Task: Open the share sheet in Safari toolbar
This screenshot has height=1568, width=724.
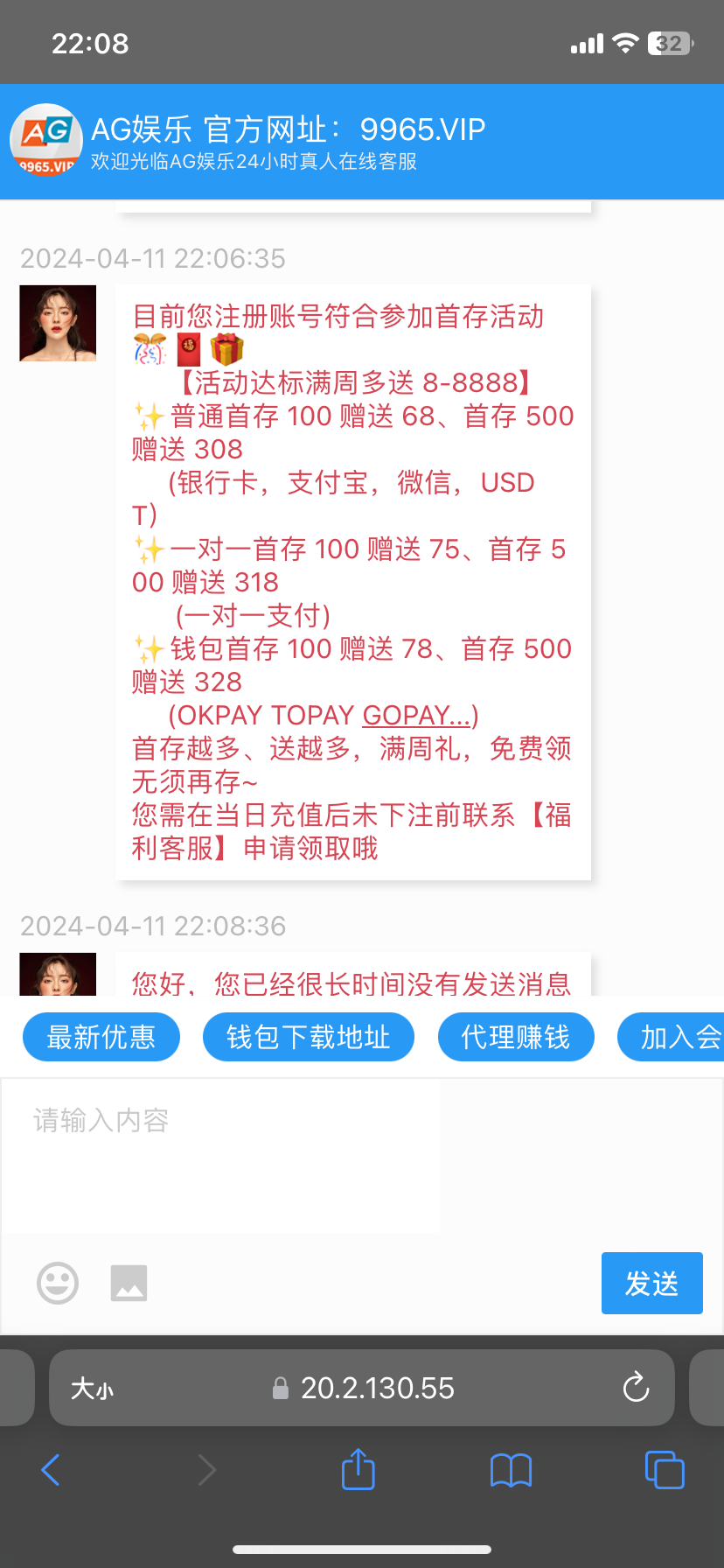Action: point(357,1469)
